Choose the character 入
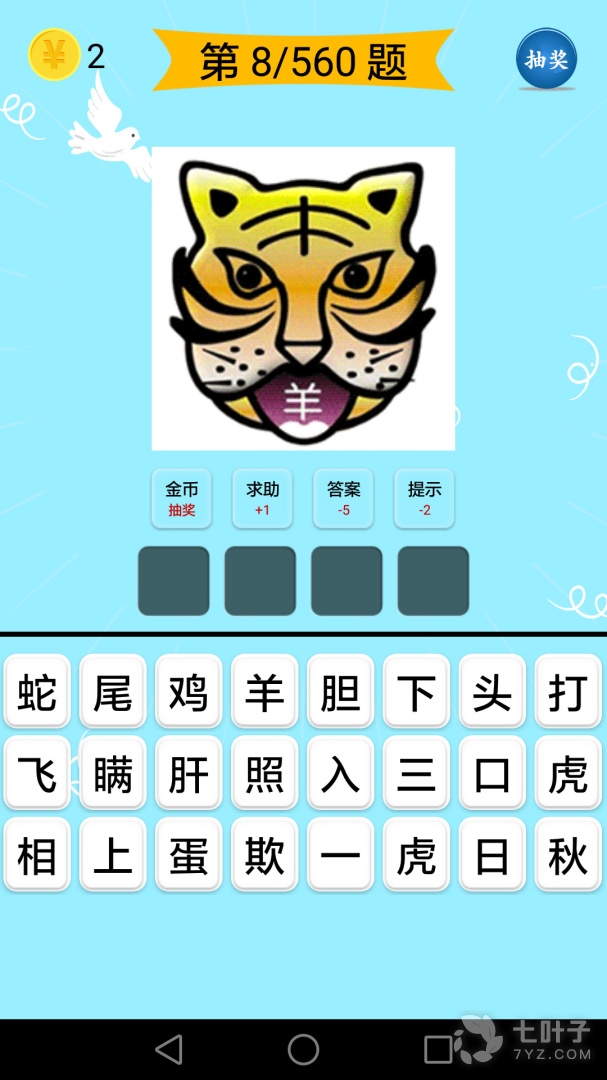 pos(340,774)
